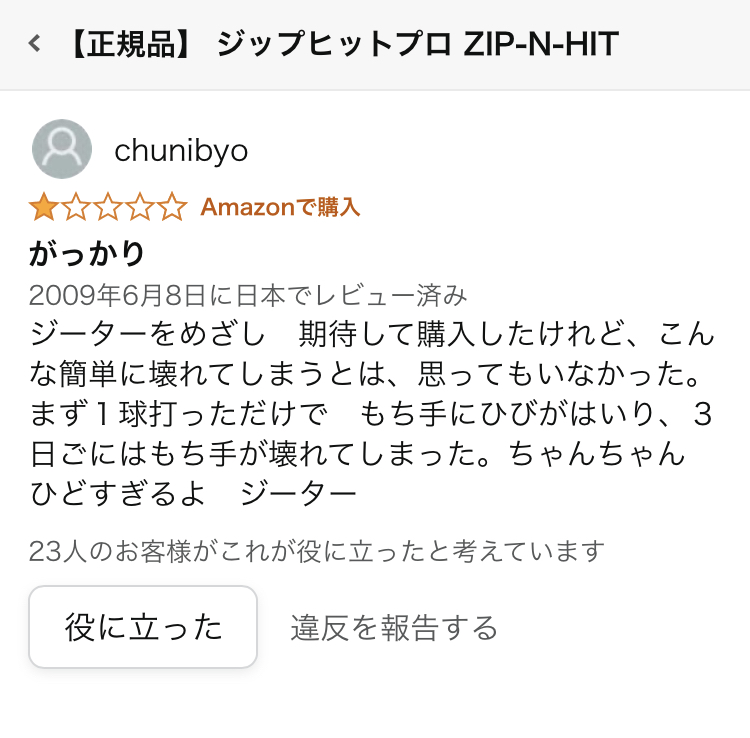This screenshot has height=738, width=750.
Task: Report a violation via 違反を報告する
Action: point(394,628)
